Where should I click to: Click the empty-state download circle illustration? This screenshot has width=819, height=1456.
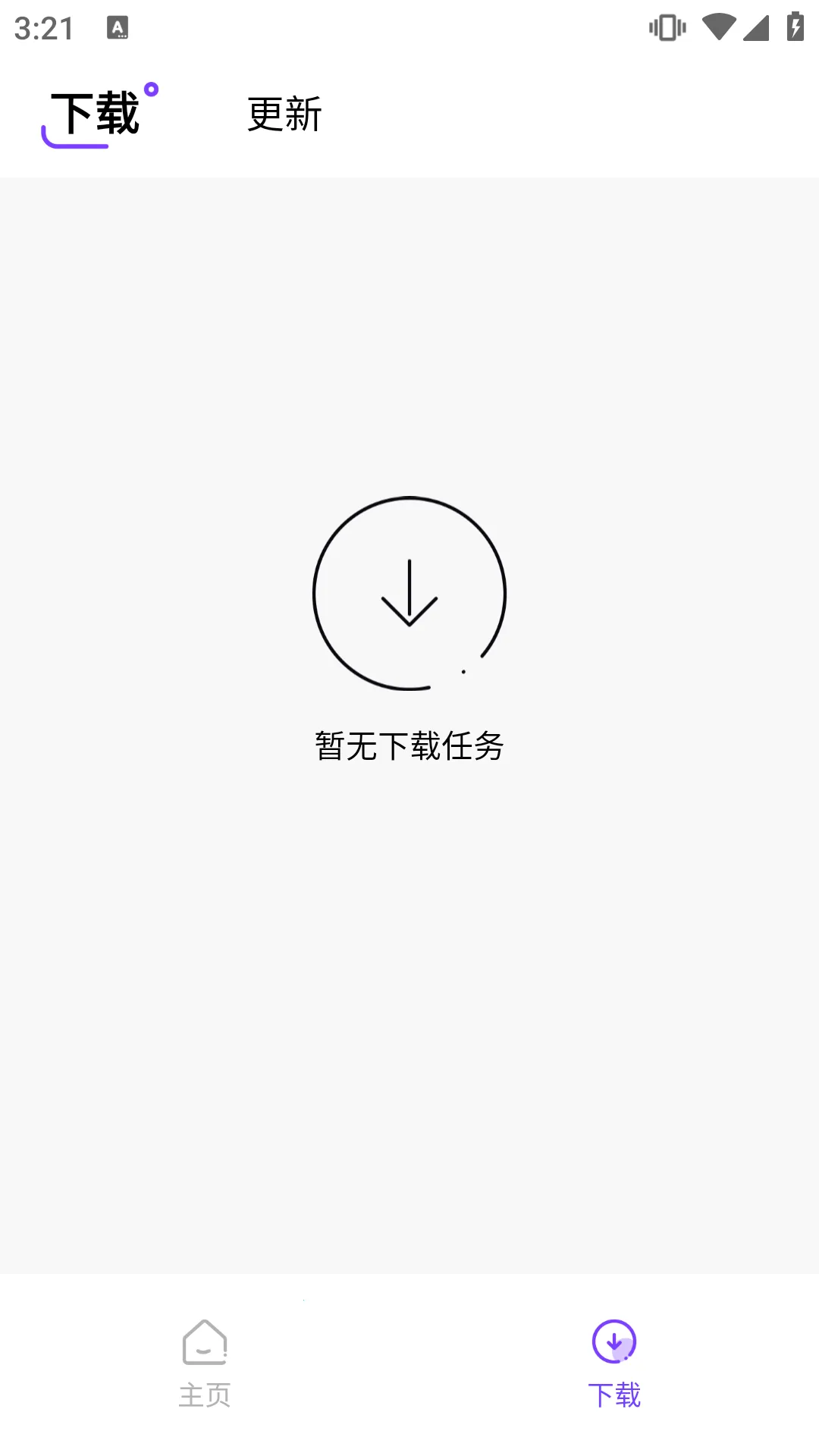[408, 594]
